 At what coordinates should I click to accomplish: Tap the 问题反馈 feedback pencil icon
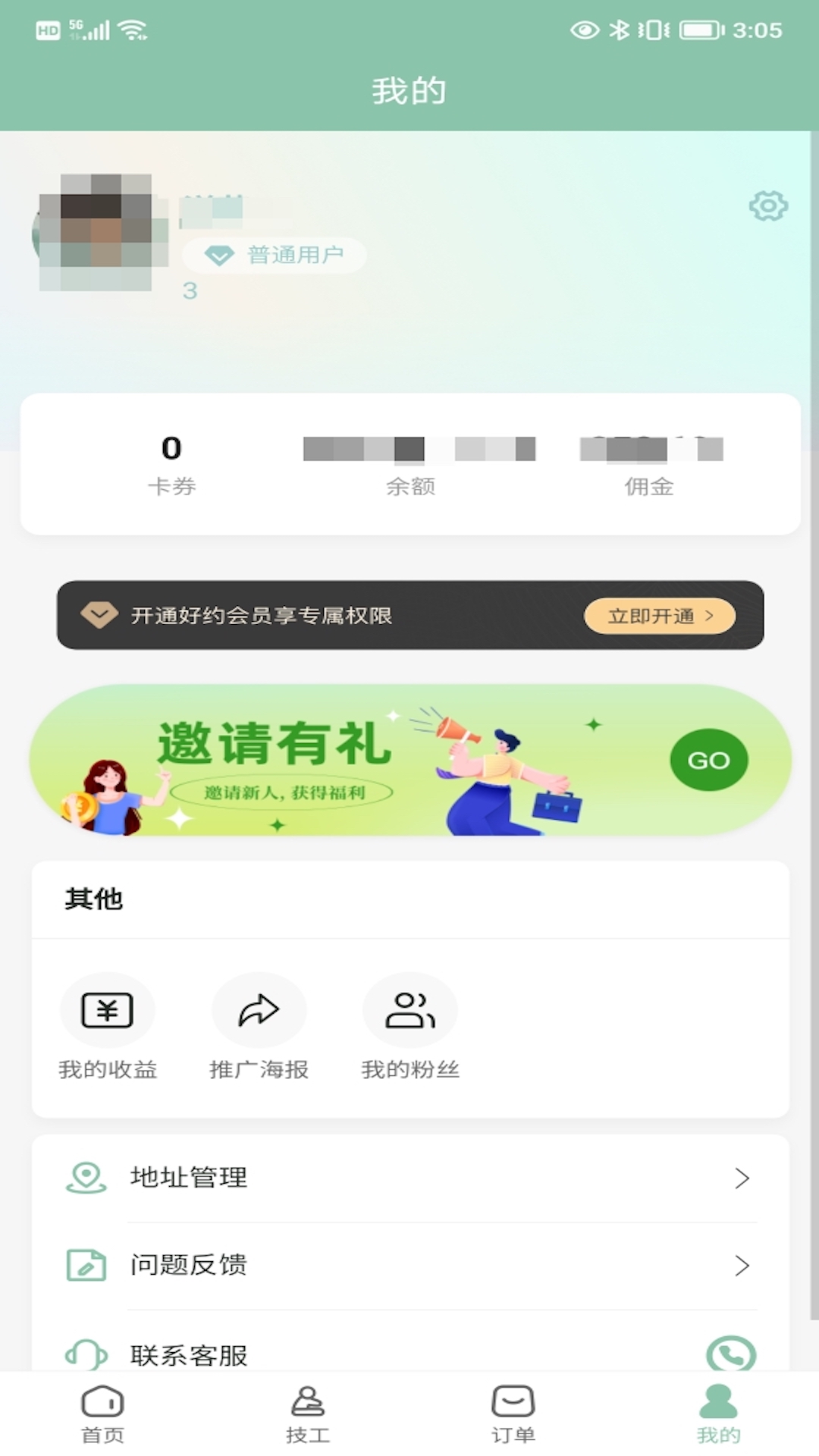pyautogui.click(x=85, y=1265)
